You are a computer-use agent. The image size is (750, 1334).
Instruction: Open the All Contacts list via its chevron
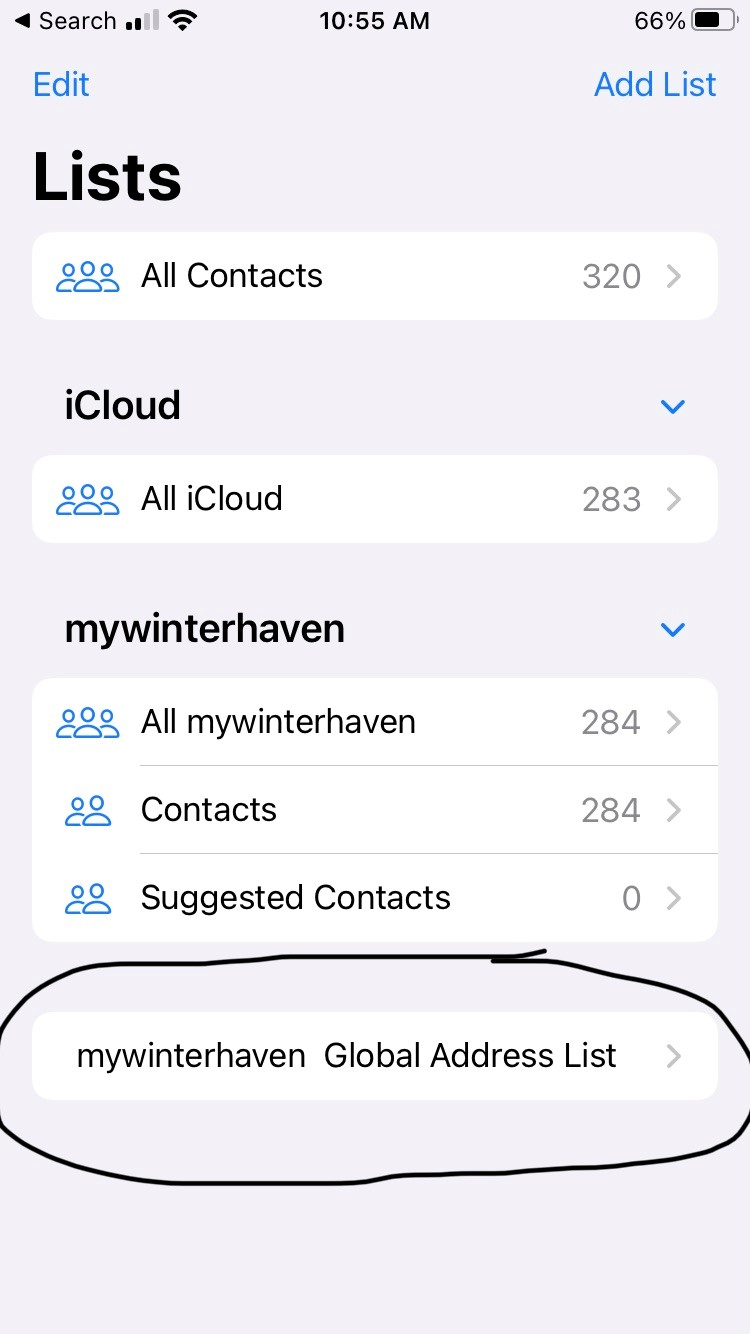(x=675, y=276)
